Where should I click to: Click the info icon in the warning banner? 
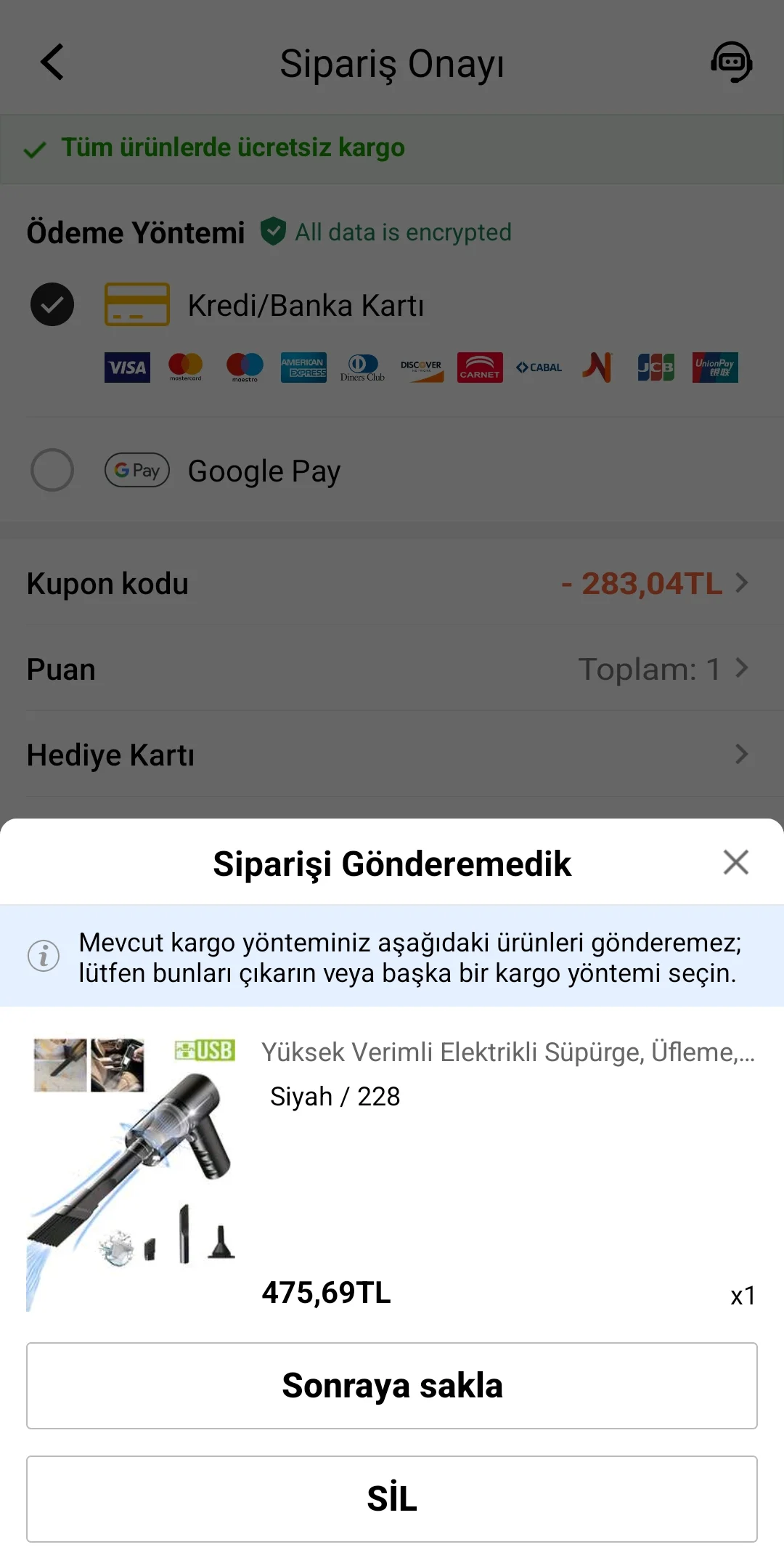[x=44, y=957]
